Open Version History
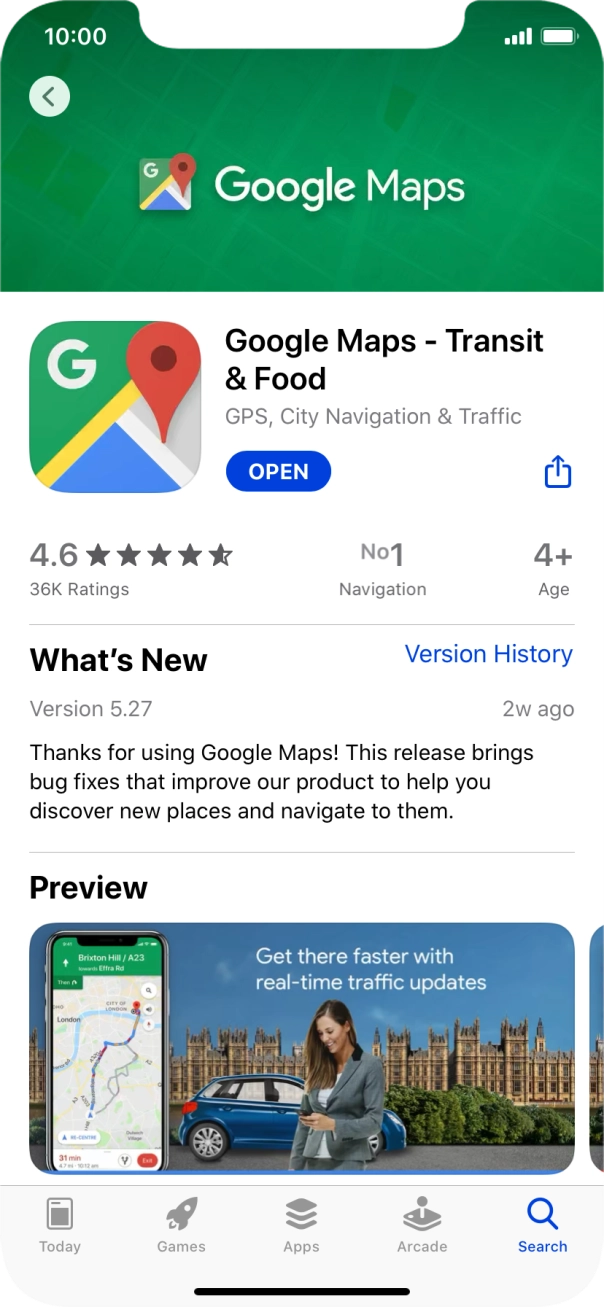Image resolution: width=604 pixels, height=1307 pixels. [x=489, y=654]
